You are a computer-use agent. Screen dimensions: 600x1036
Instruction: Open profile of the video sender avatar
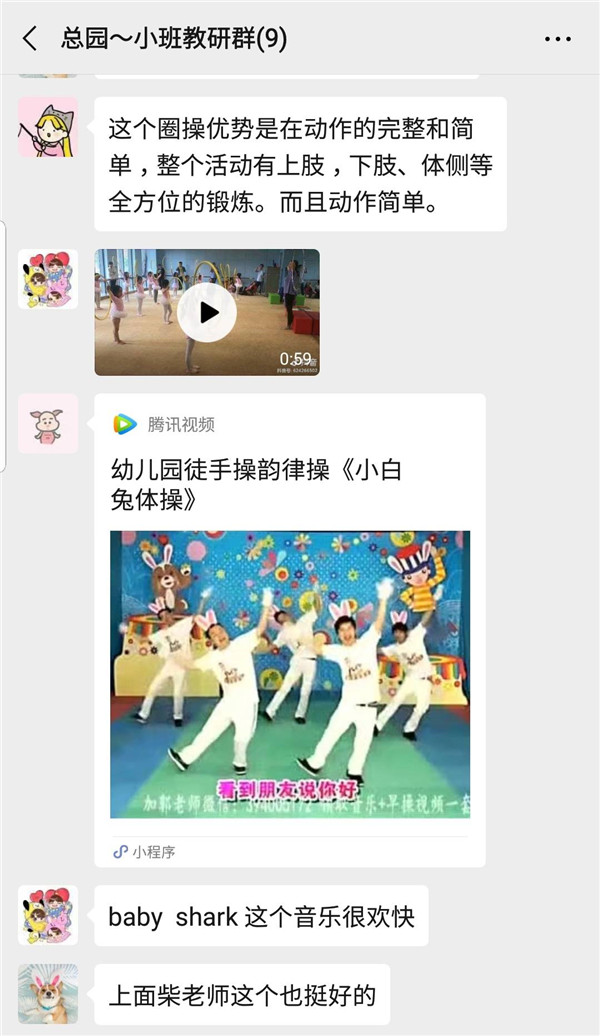tap(48, 279)
